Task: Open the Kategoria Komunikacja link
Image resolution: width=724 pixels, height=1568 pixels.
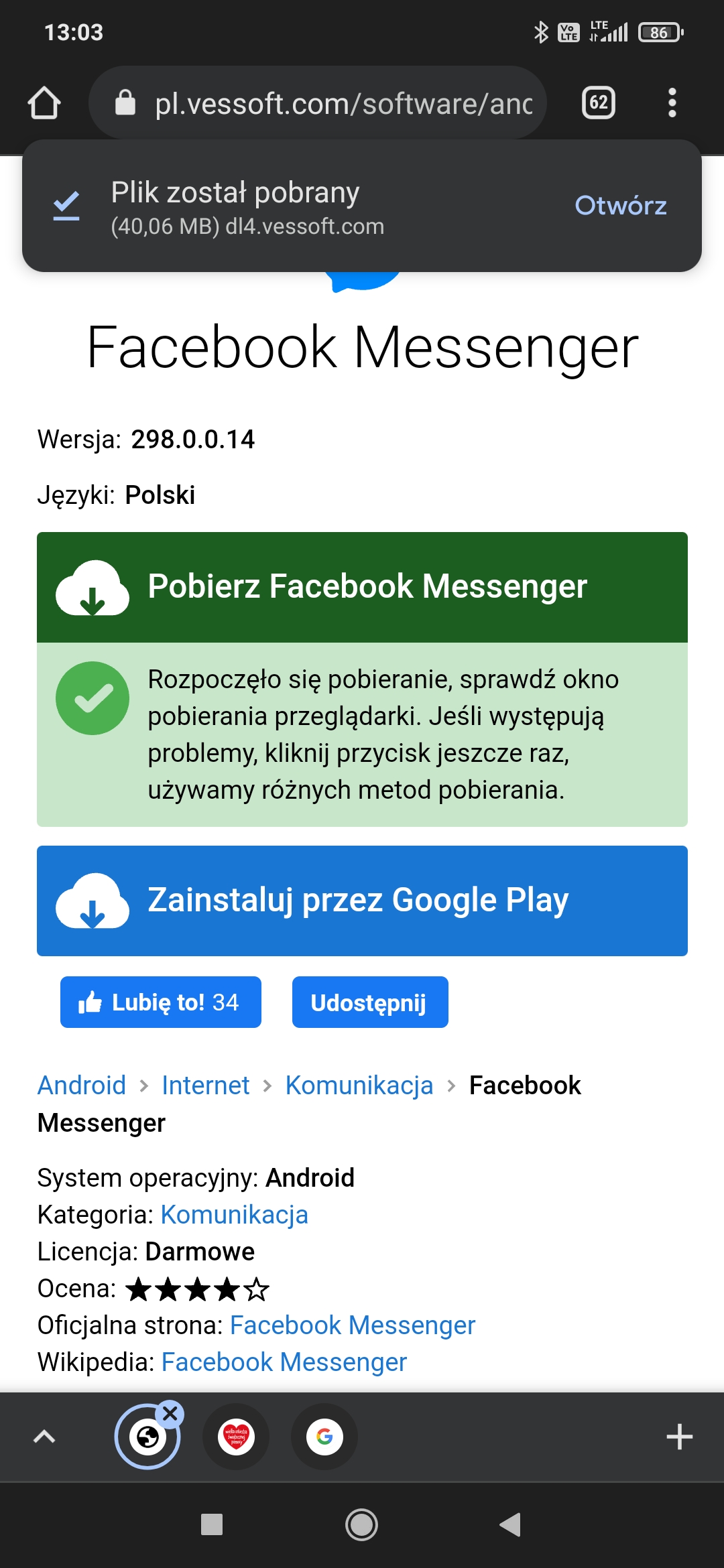Action: pos(235,1215)
